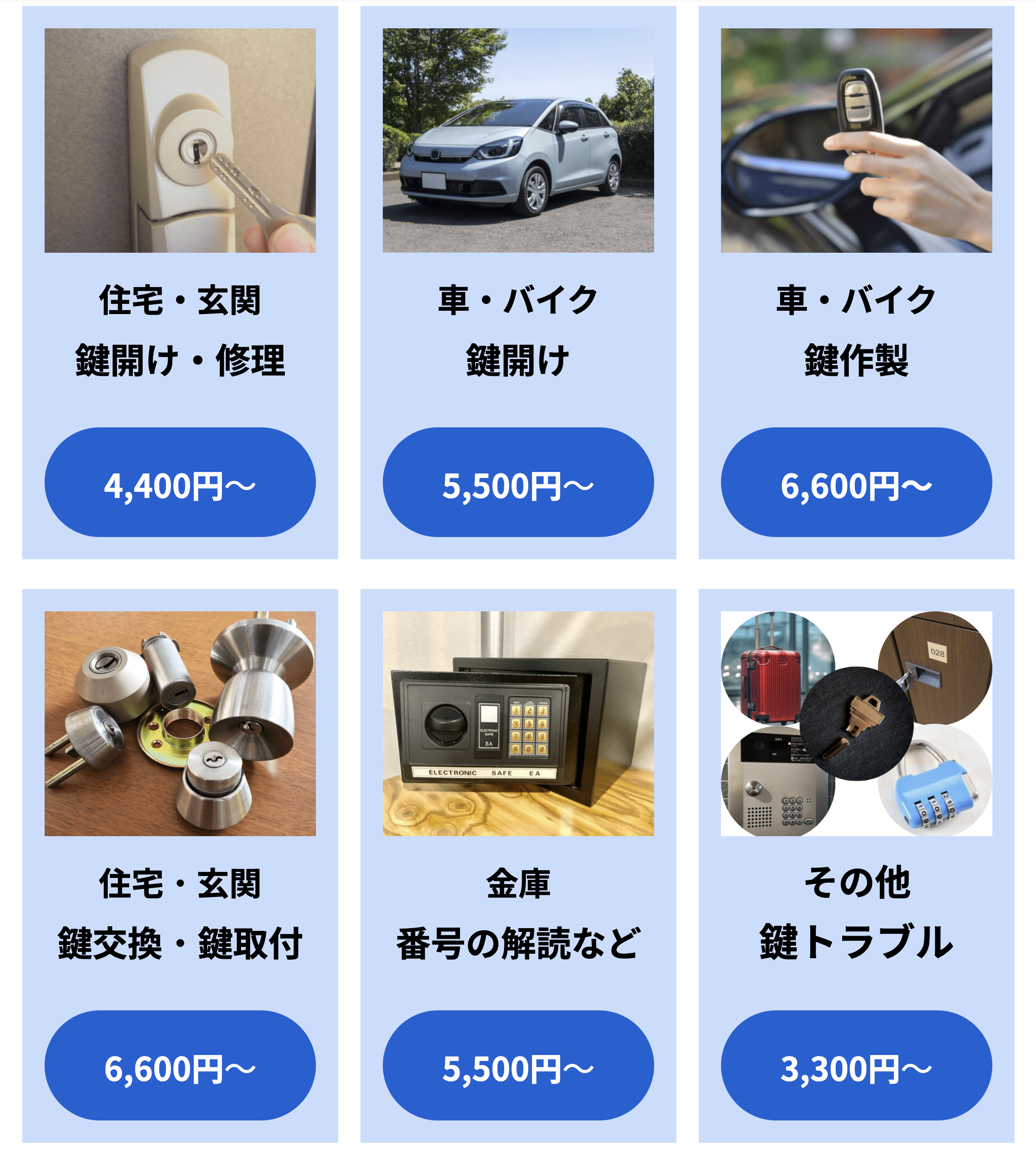This screenshot has width=1036, height=1153.
Task: Select the 車・バイク 鍵作製 card
Action: 856,330
